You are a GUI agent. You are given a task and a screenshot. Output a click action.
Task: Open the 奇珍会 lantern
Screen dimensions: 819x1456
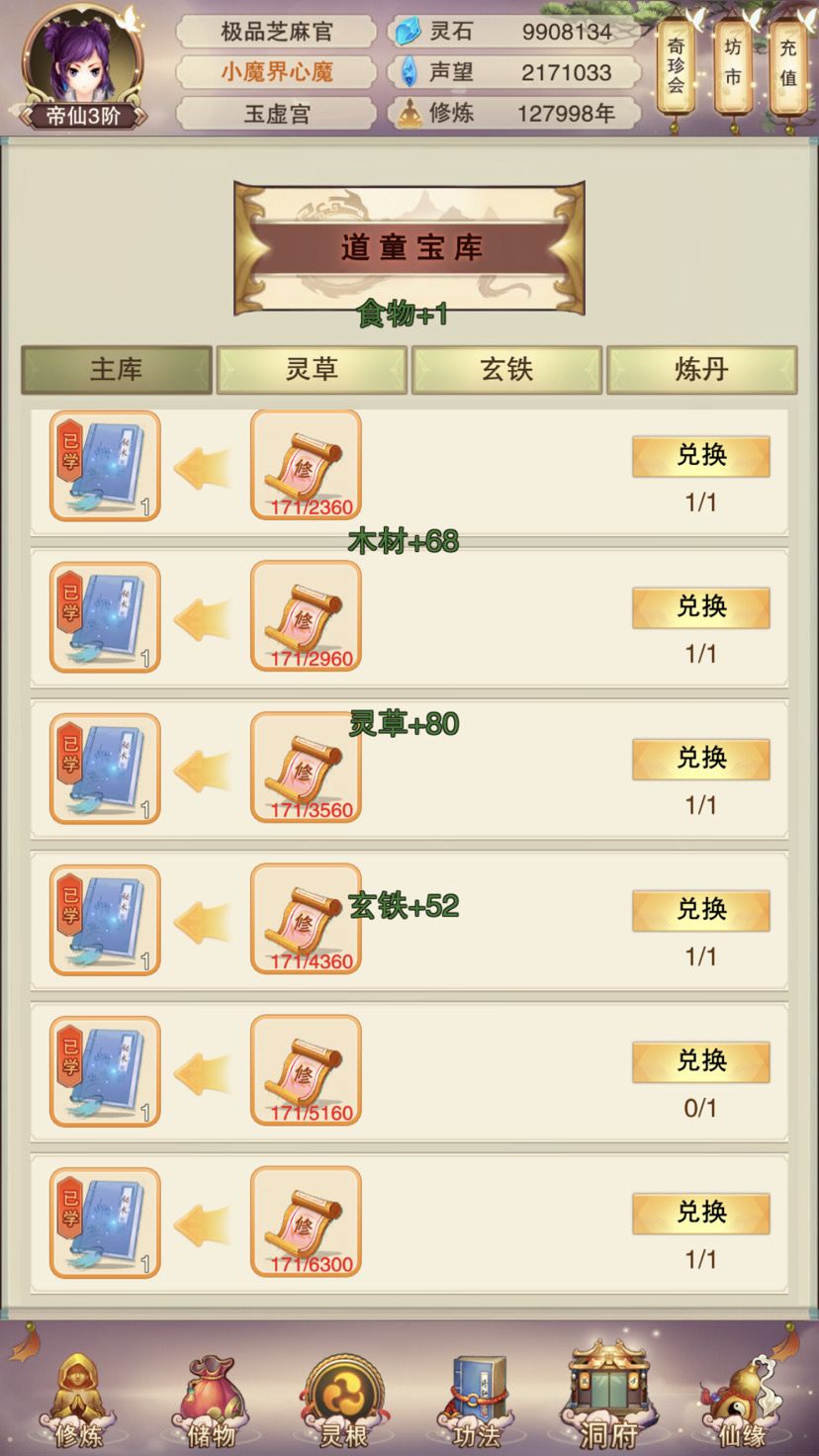676,69
